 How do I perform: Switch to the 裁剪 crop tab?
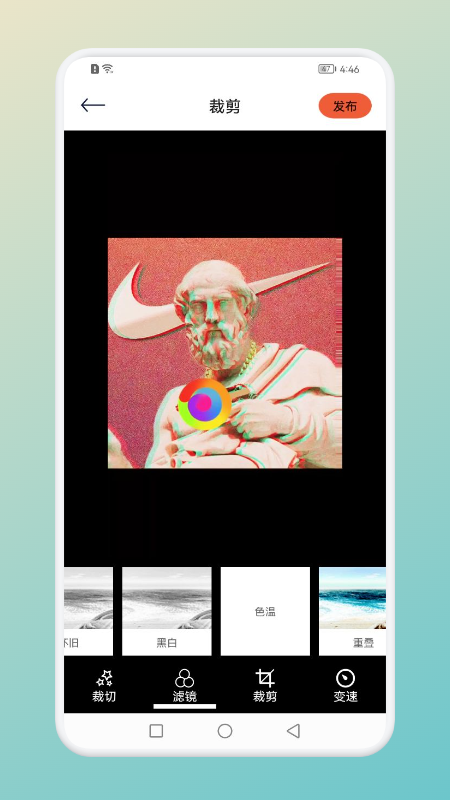265,686
